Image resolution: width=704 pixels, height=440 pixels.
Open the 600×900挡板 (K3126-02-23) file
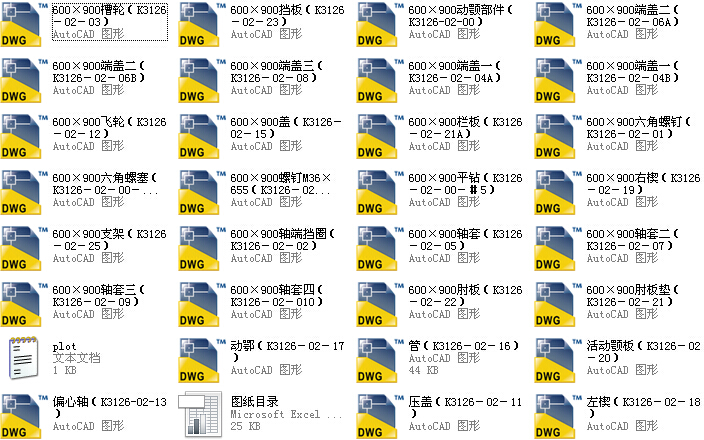point(203,25)
